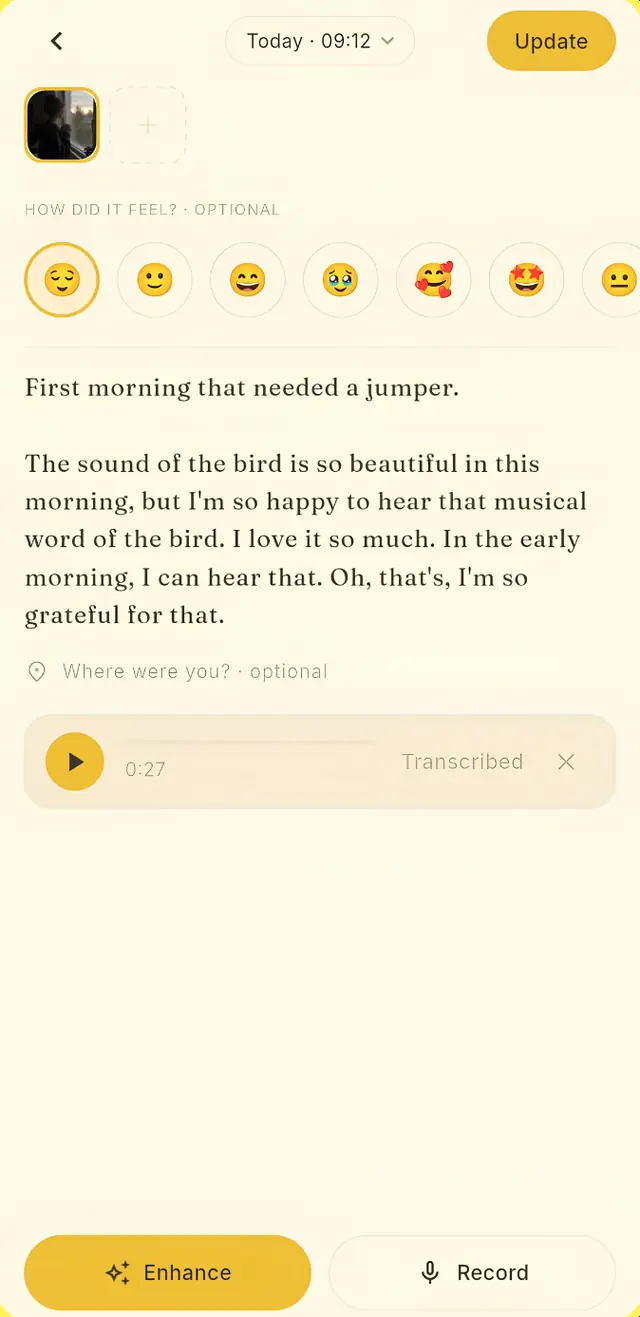This screenshot has height=1317, width=640.
Task: Open the attached photo thumbnail
Action: tap(62, 125)
